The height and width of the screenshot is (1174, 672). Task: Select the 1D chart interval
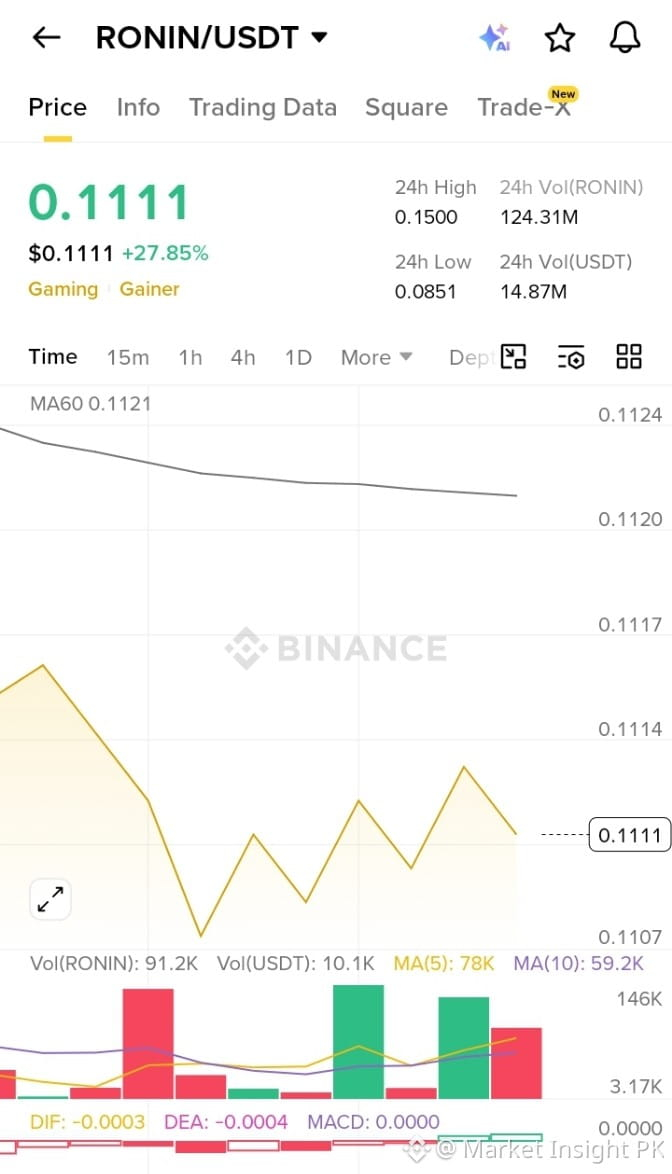pyautogui.click(x=298, y=357)
